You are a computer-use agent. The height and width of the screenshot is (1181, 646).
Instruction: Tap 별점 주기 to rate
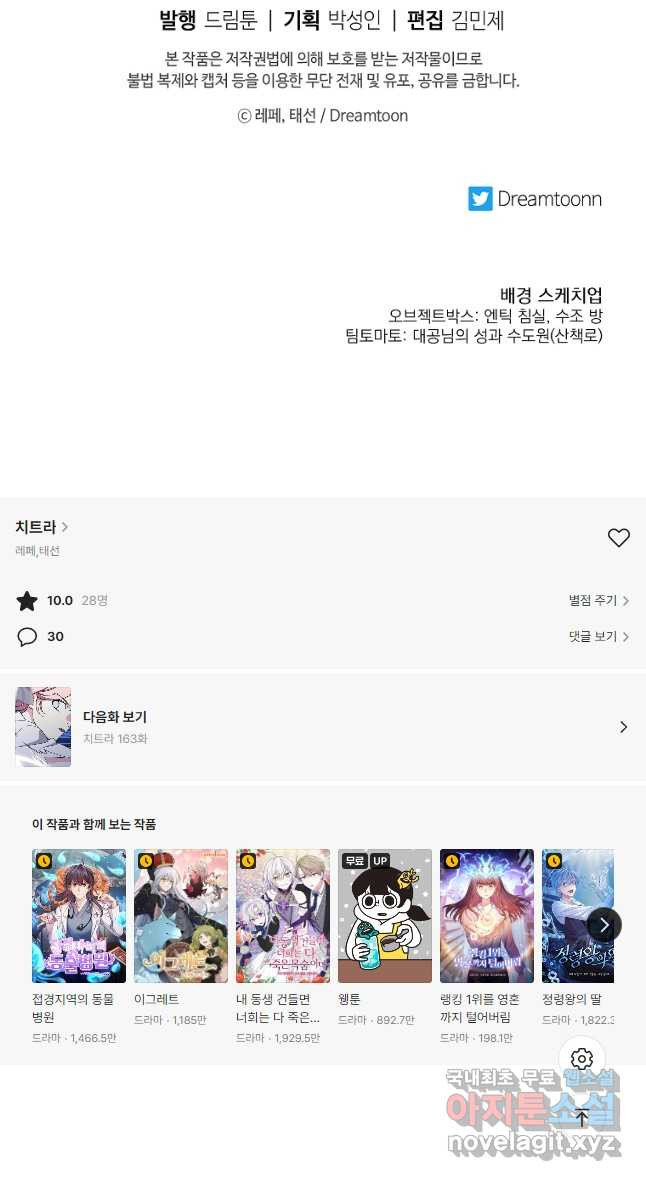(x=598, y=601)
